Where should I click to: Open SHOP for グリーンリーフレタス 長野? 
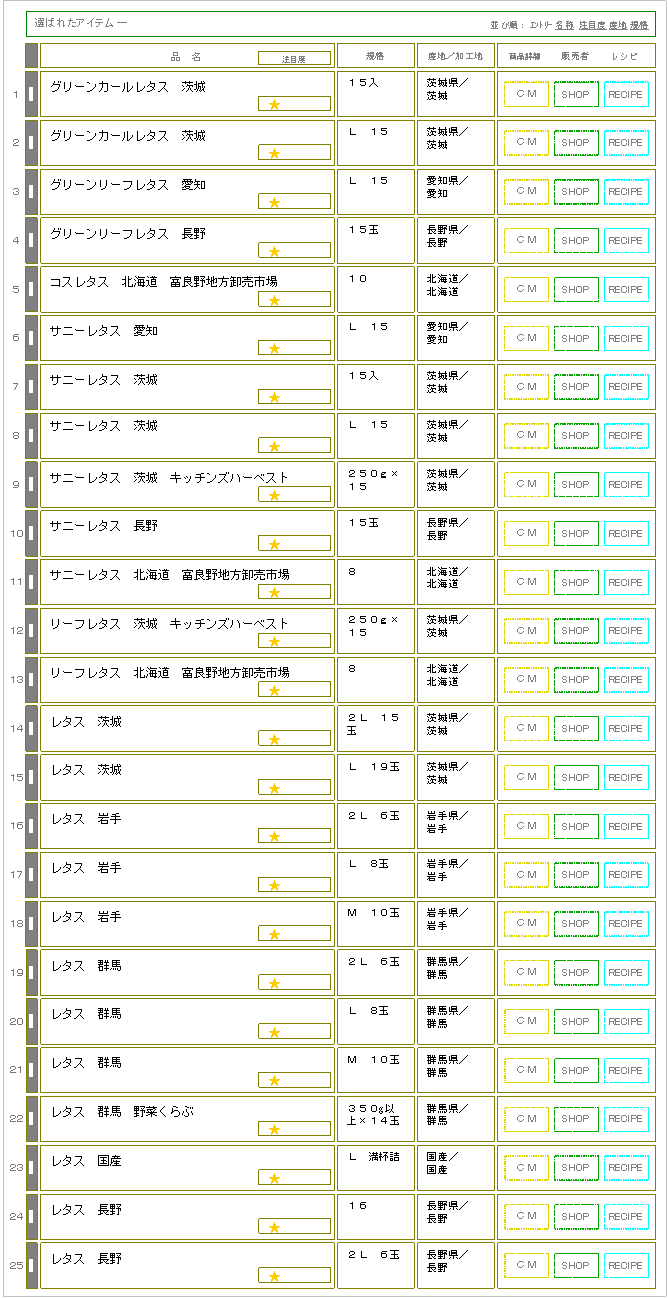tap(576, 240)
